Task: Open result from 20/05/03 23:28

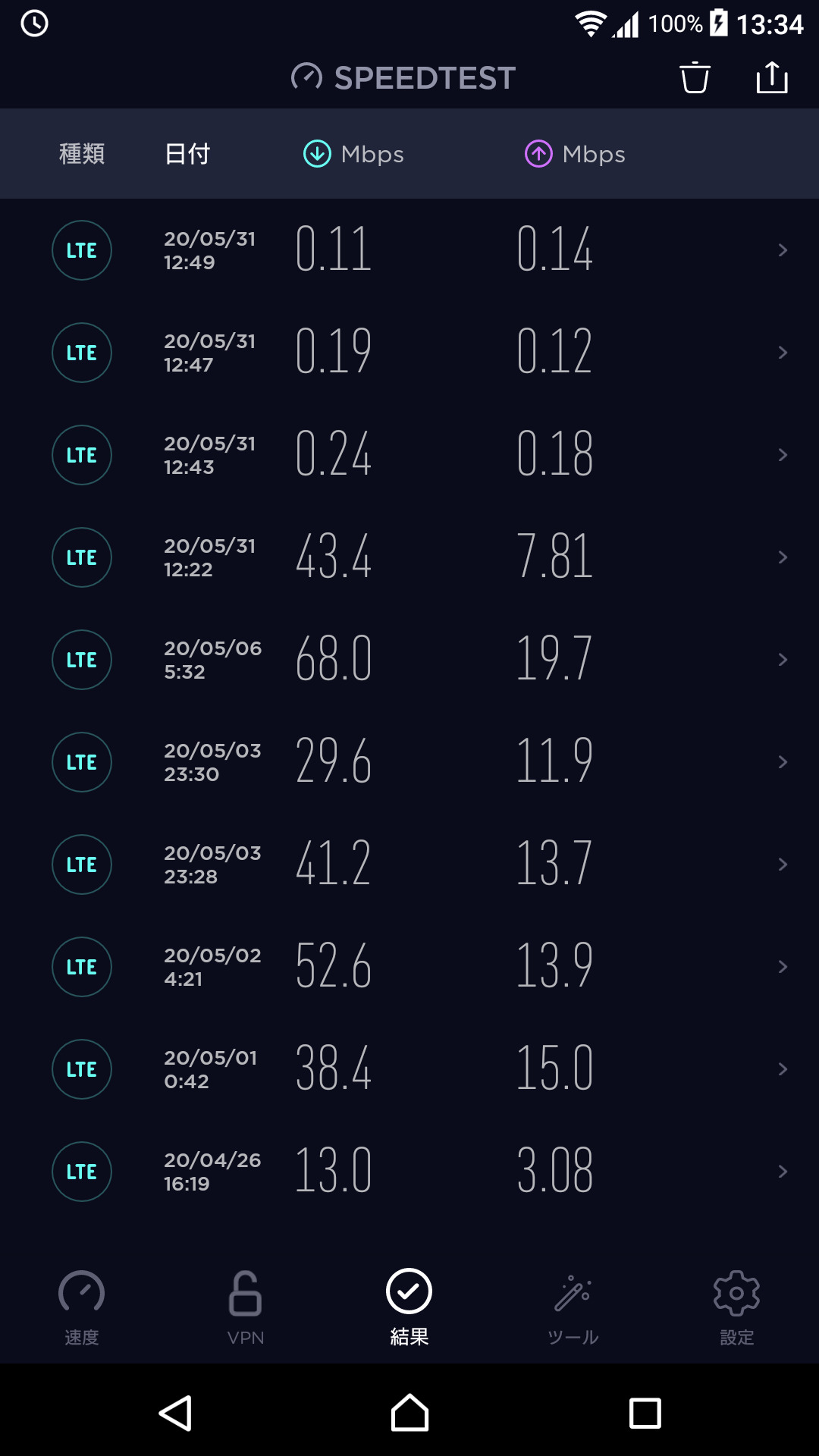Action: pyautogui.click(x=409, y=864)
